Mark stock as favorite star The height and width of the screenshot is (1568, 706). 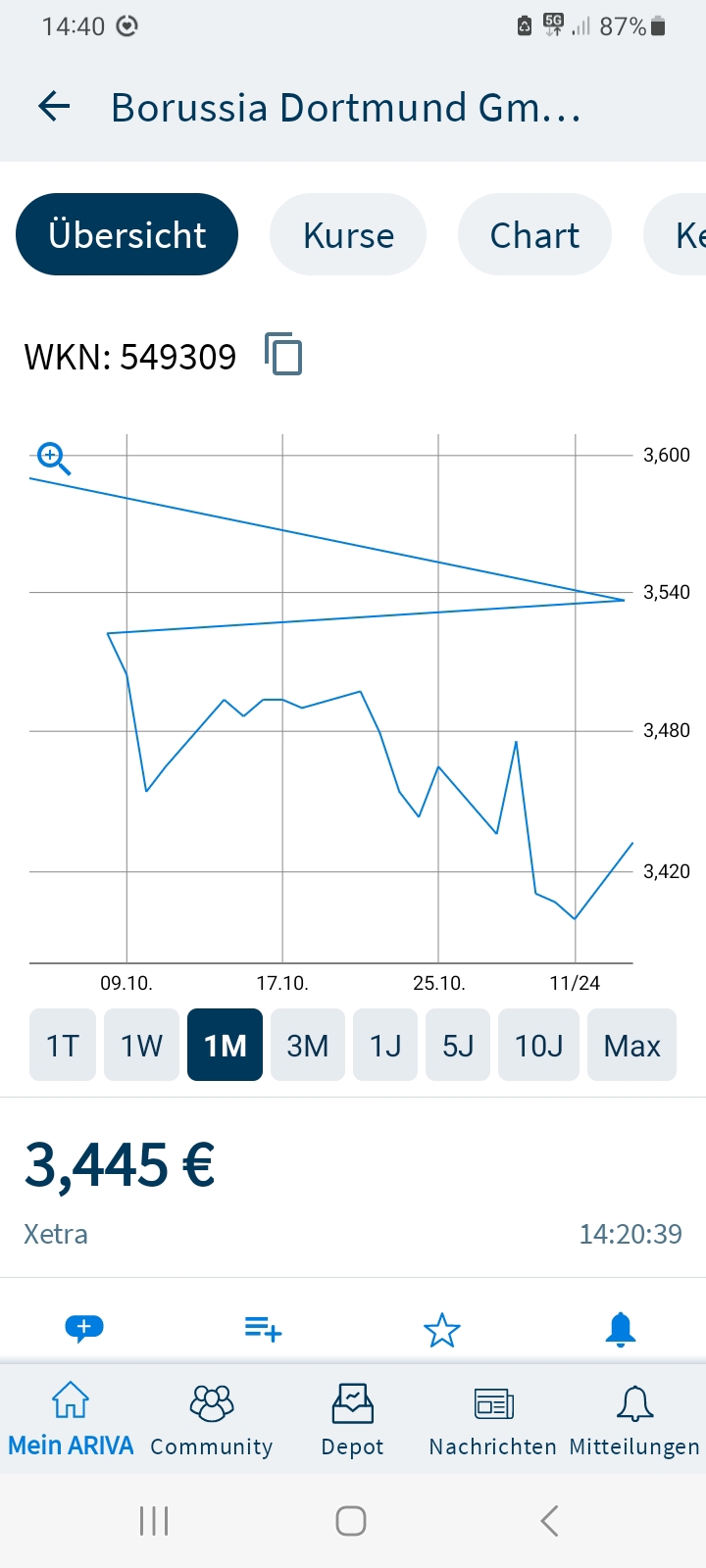(x=441, y=1330)
